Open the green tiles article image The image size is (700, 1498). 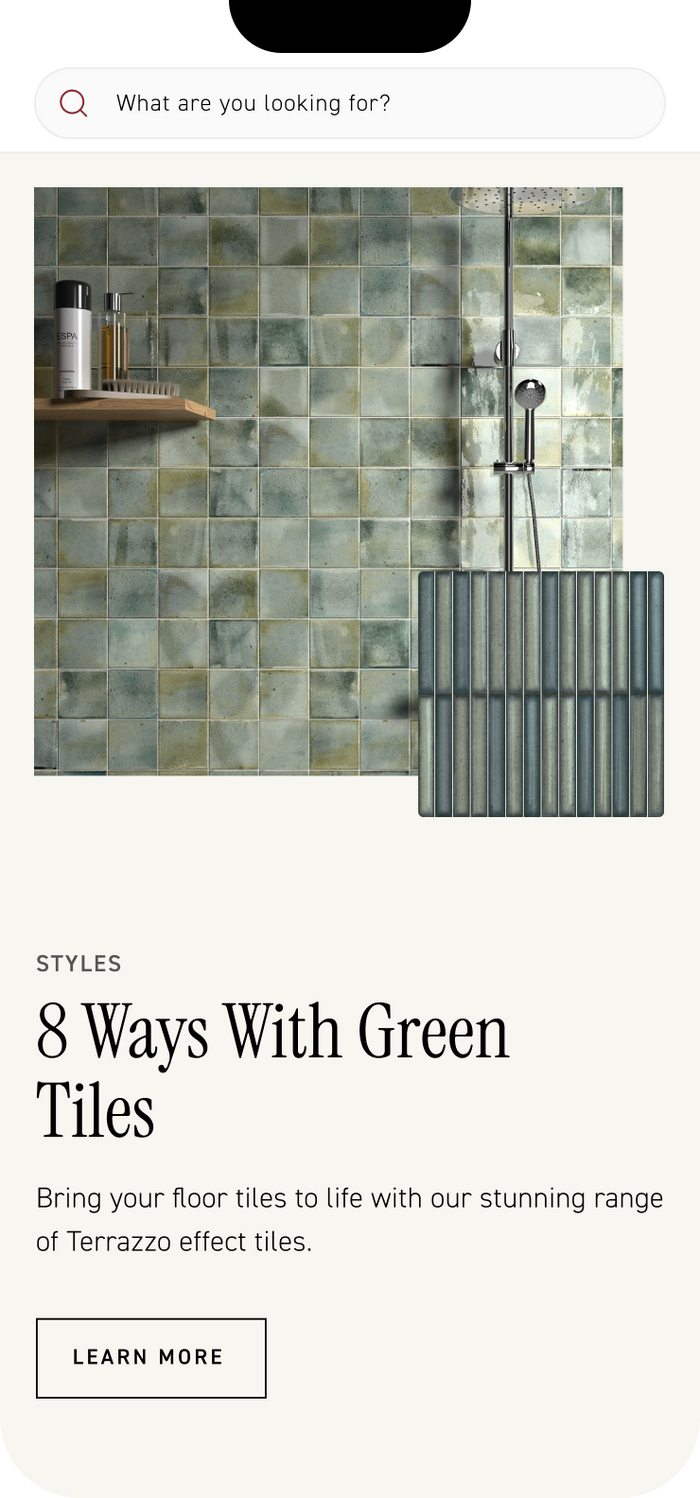(328, 480)
